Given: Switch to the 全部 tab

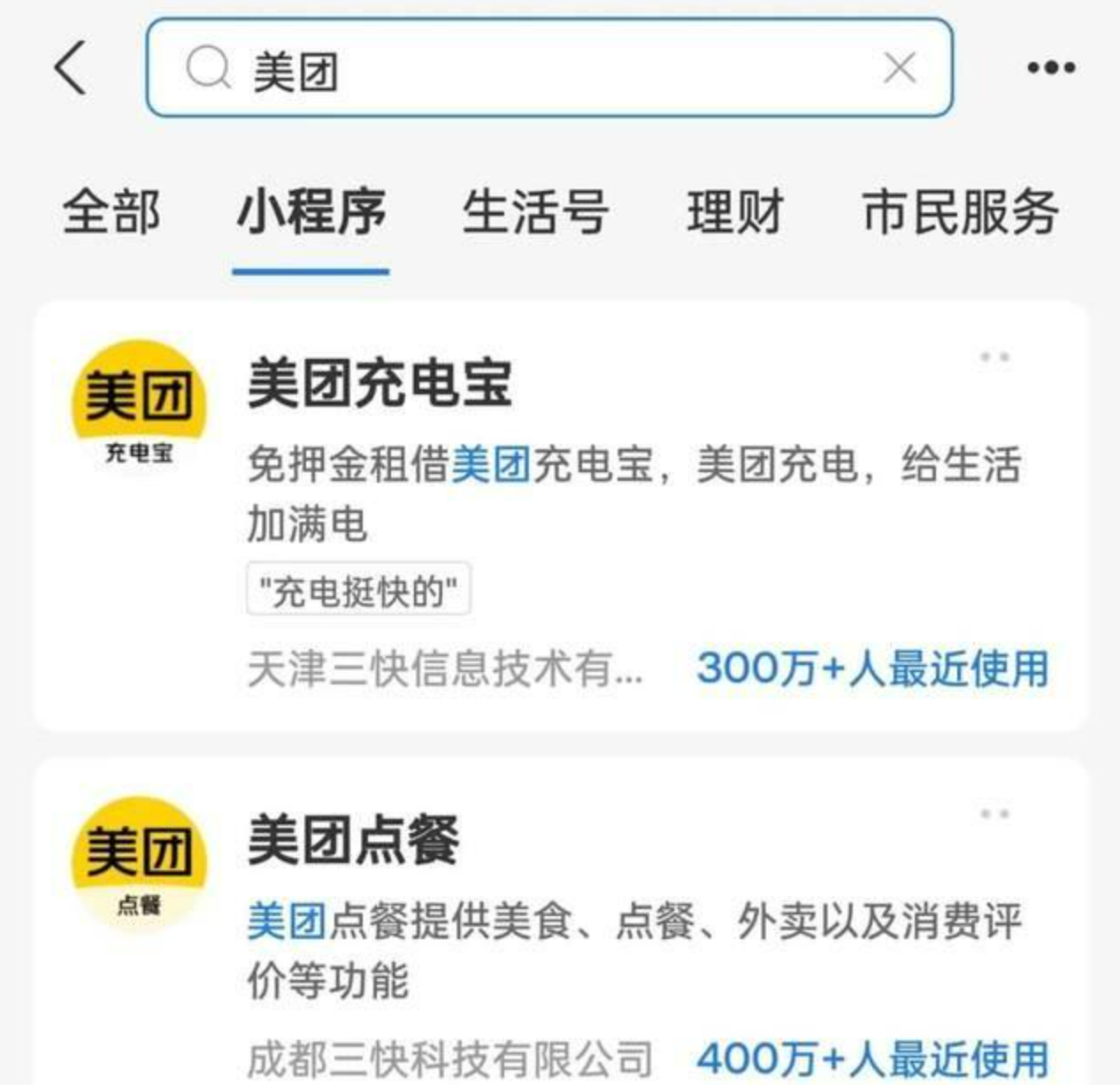Looking at the screenshot, I should click(111, 212).
